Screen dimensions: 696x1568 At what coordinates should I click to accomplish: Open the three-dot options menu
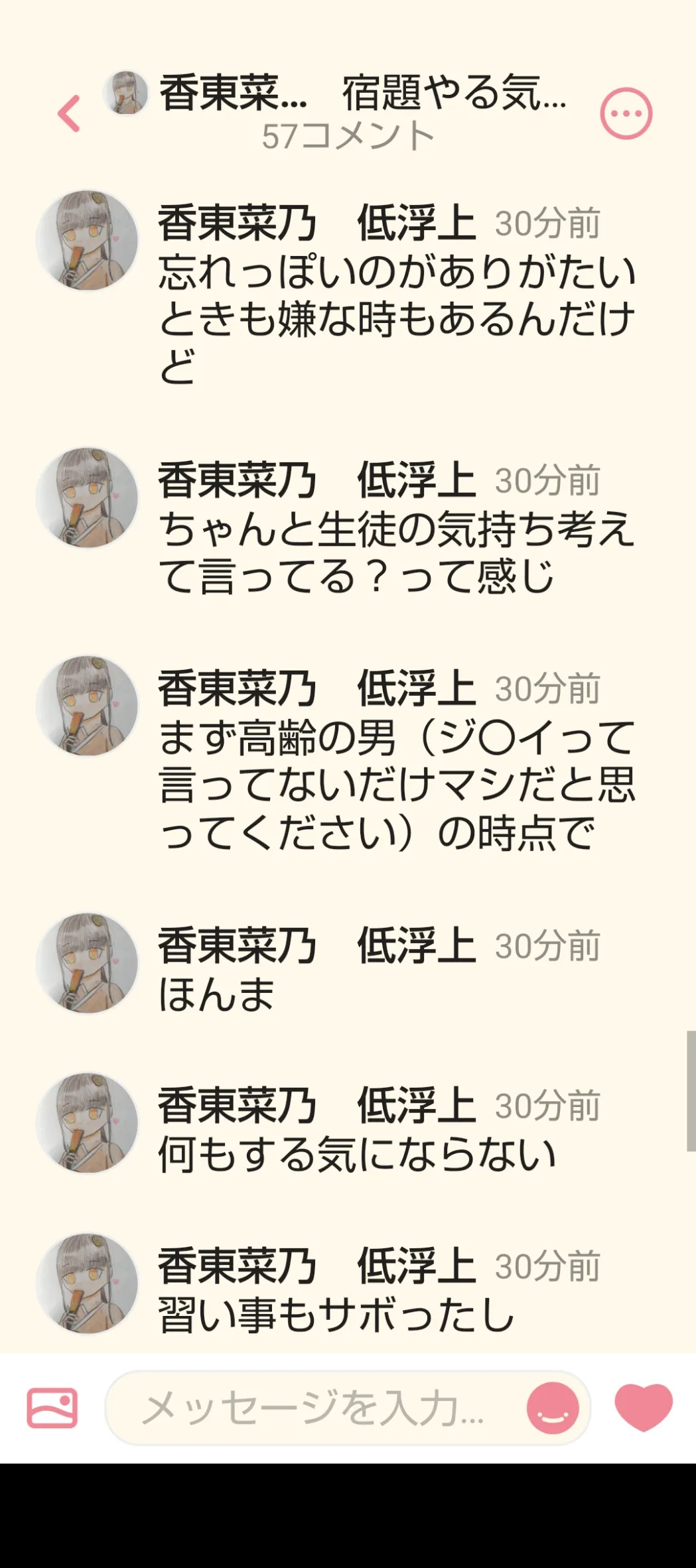pos(626,113)
